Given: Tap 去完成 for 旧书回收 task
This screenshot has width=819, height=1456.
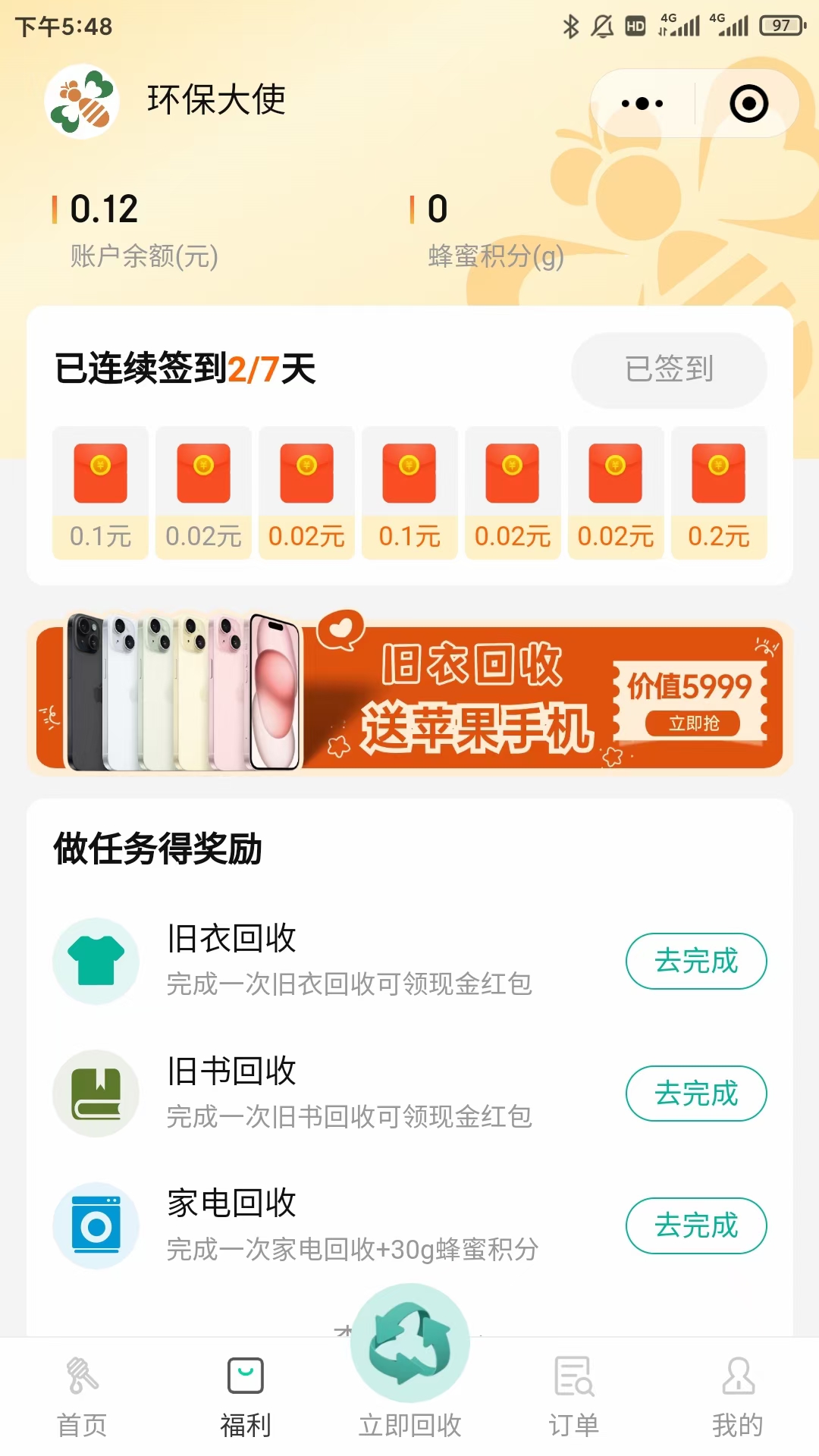Looking at the screenshot, I should coord(695,1094).
